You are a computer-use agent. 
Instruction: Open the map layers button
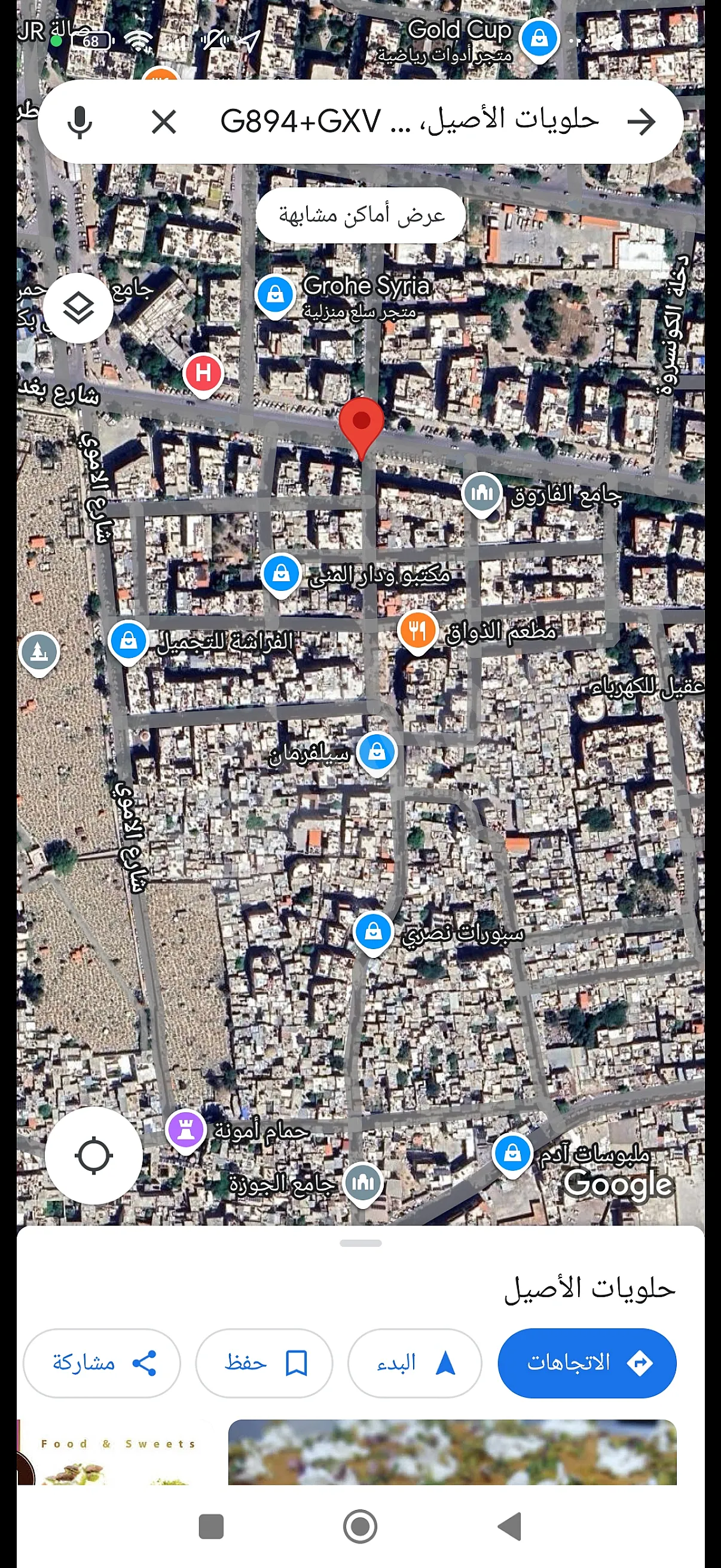pos(78,308)
